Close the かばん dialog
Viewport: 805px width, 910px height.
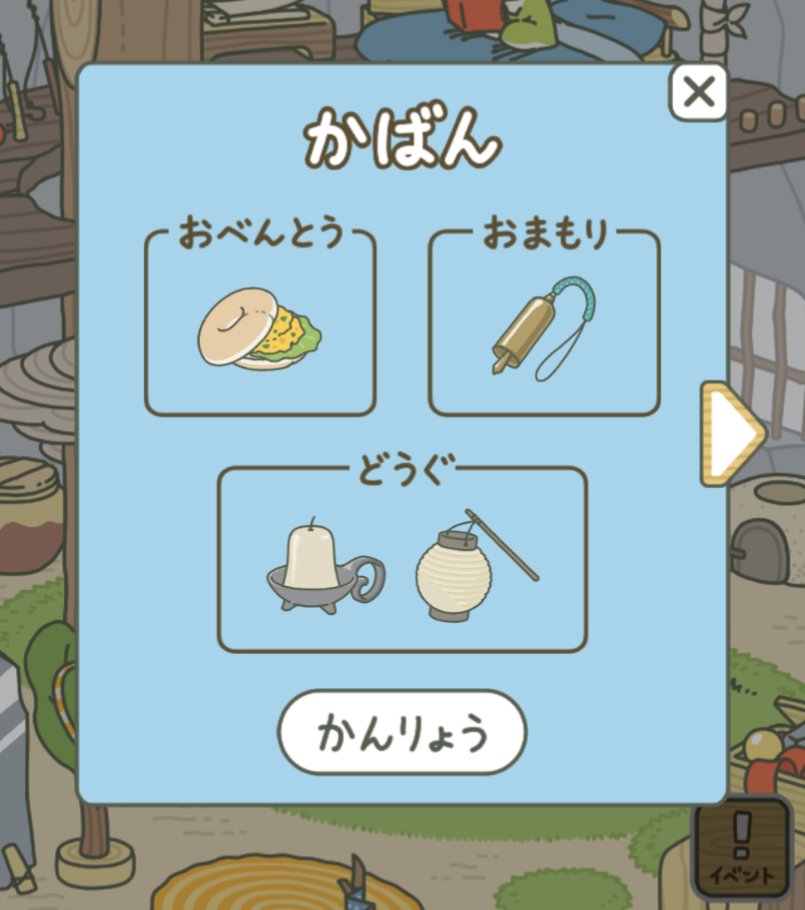(698, 93)
